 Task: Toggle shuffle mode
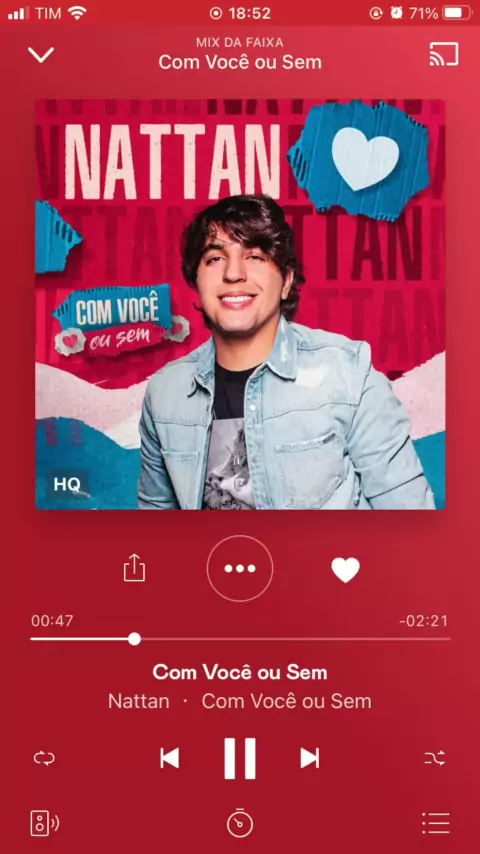click(435, 758)
